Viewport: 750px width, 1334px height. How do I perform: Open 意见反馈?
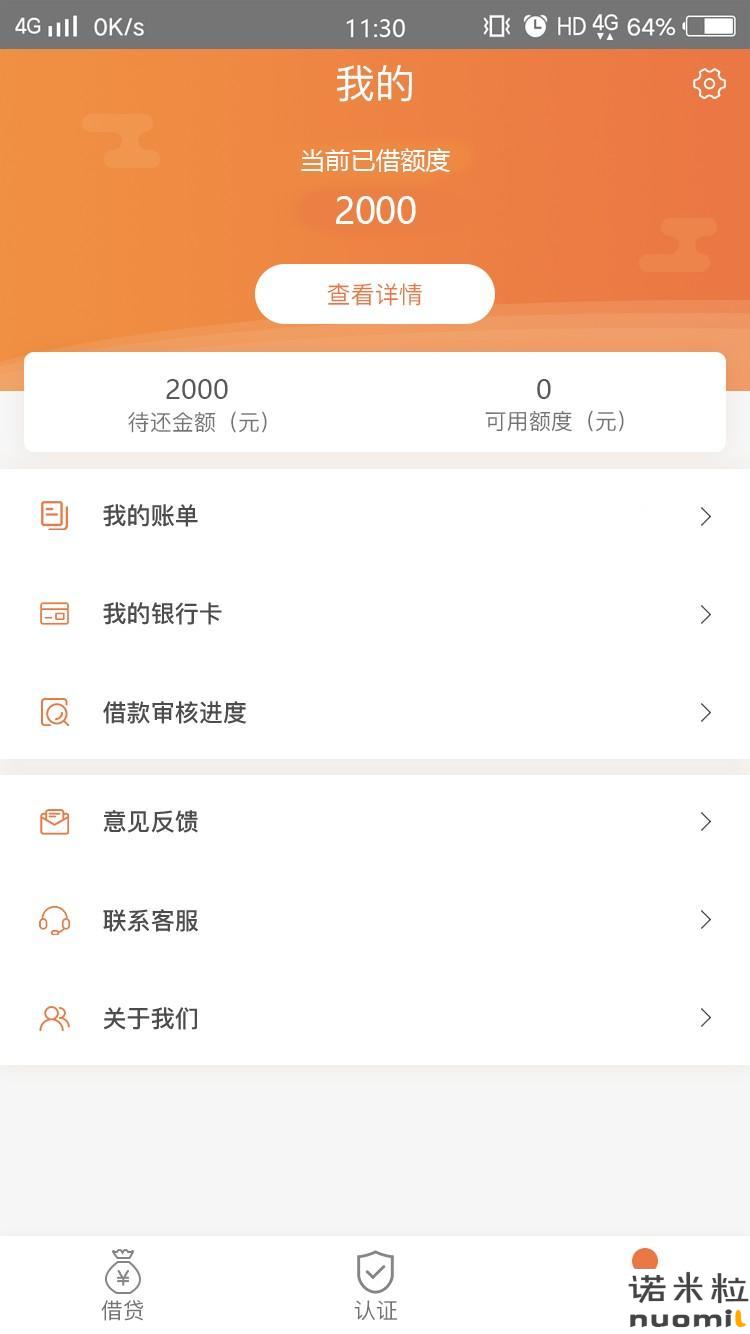tap(375, 822)
